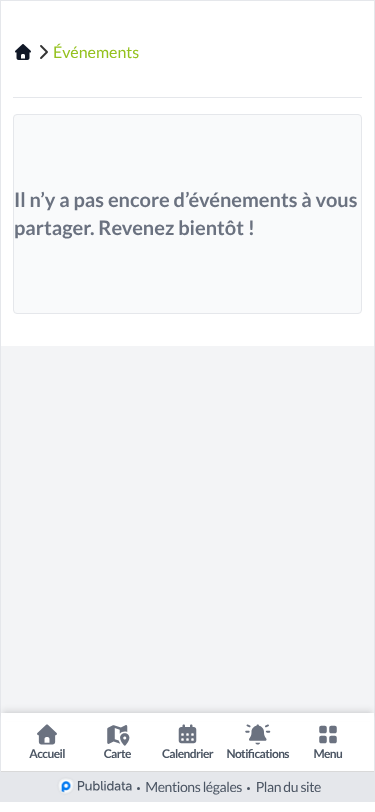Open the Notifications tab
Viewport: 375px width, 812px height.
(257, 742)
